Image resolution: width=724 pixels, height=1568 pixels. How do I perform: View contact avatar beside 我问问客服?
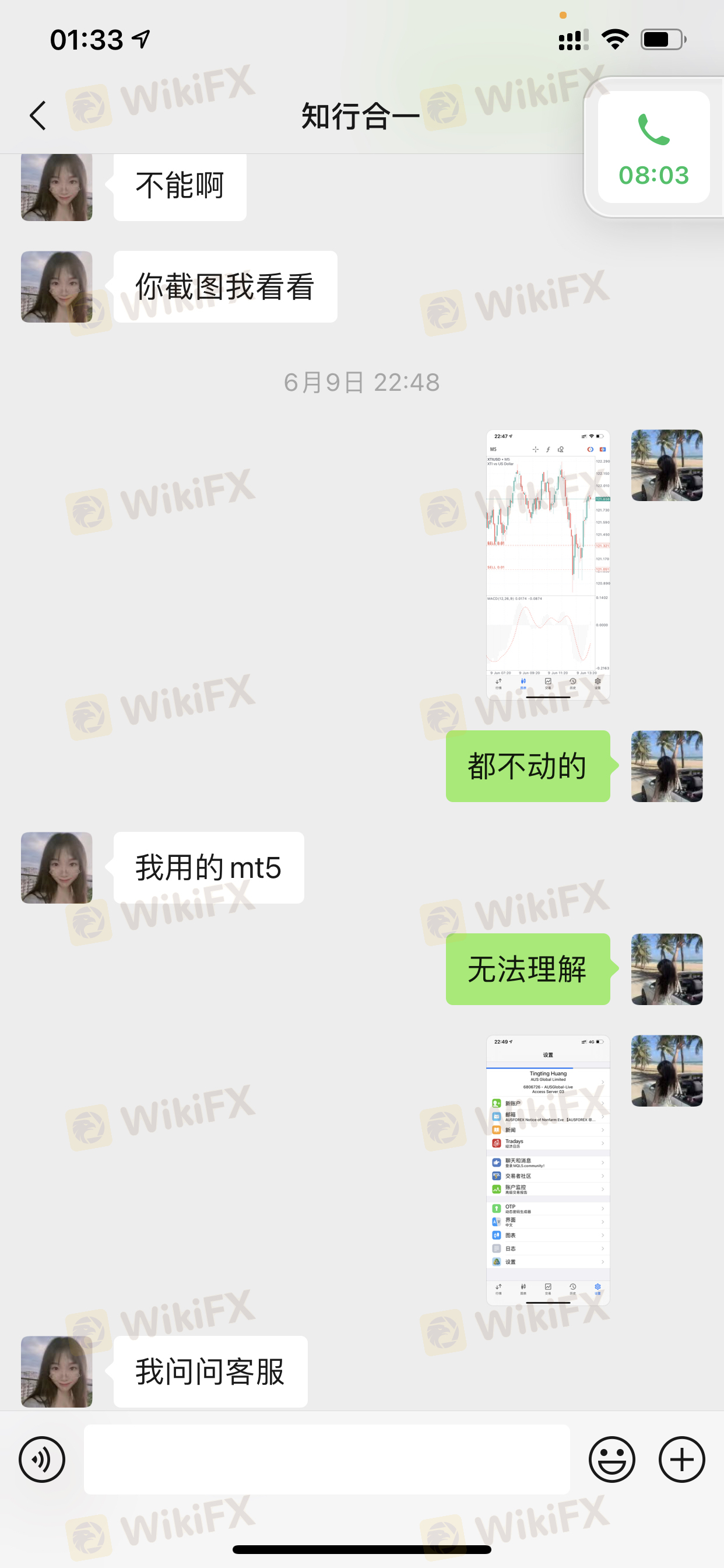(x=57, y=1371)
